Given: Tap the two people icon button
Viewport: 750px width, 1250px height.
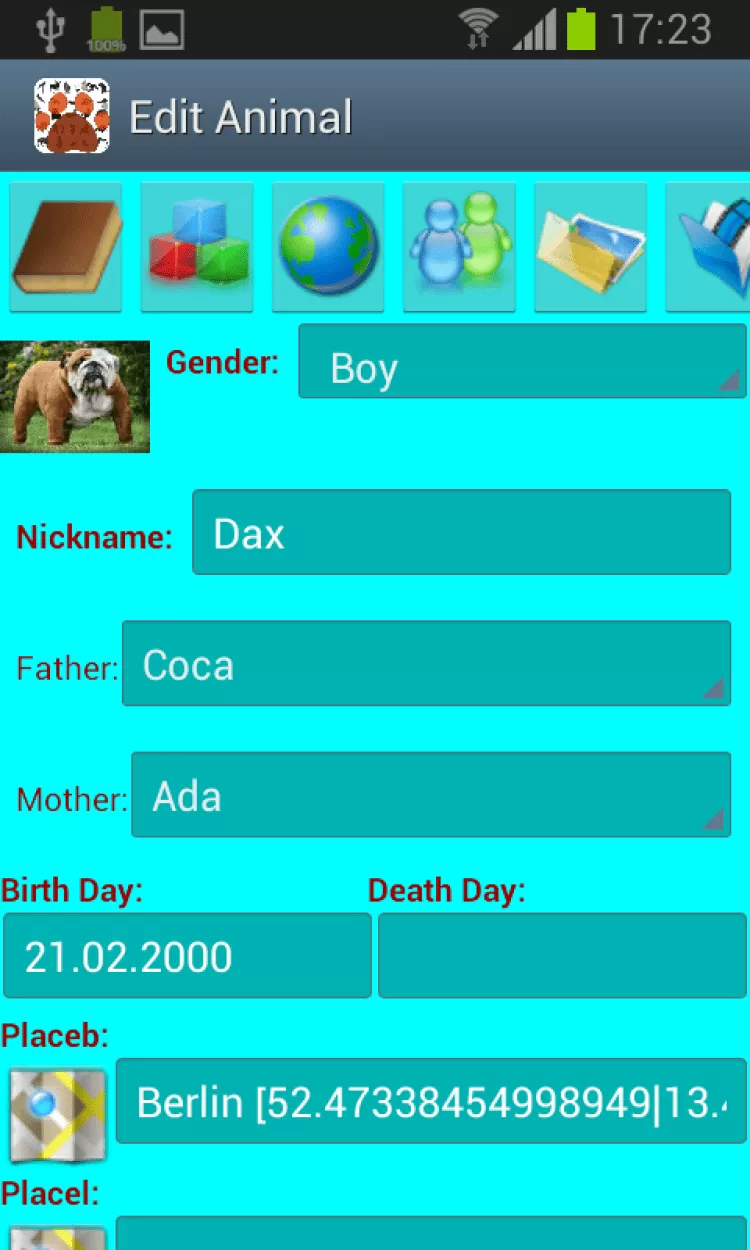Looking at the screenshot, I should click(459, 246).
